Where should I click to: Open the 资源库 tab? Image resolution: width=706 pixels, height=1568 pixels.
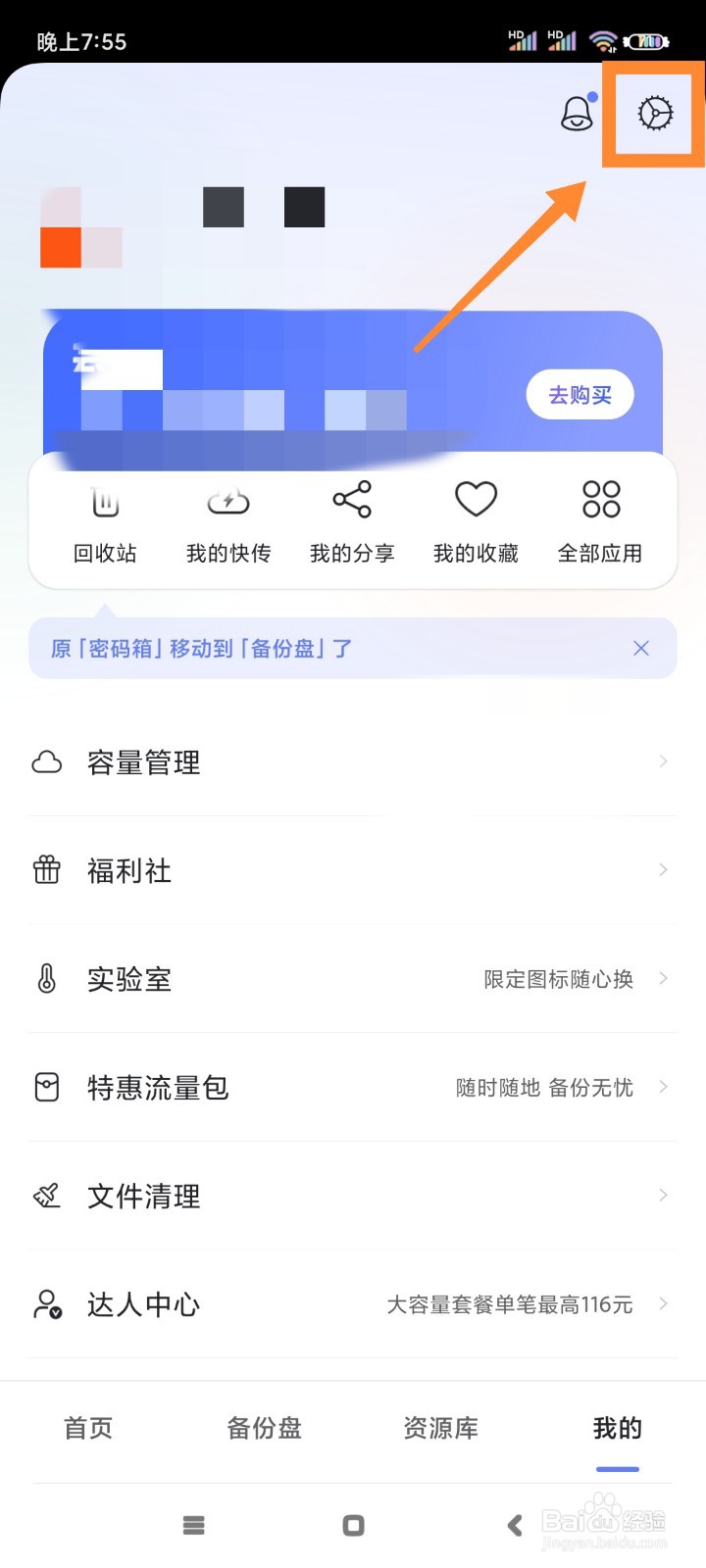coord(440,1430)
